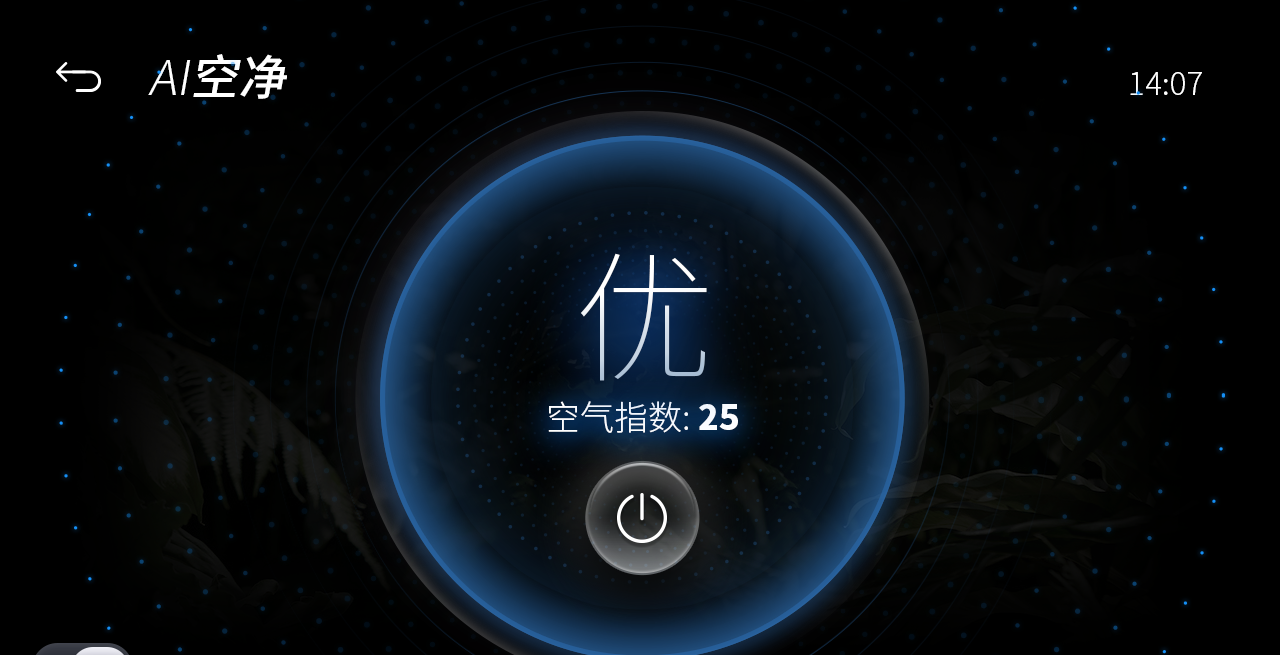Viewport: 1280px width, 655px height.
Task: Tap the air purifier power button
Action: coord(642,518)
